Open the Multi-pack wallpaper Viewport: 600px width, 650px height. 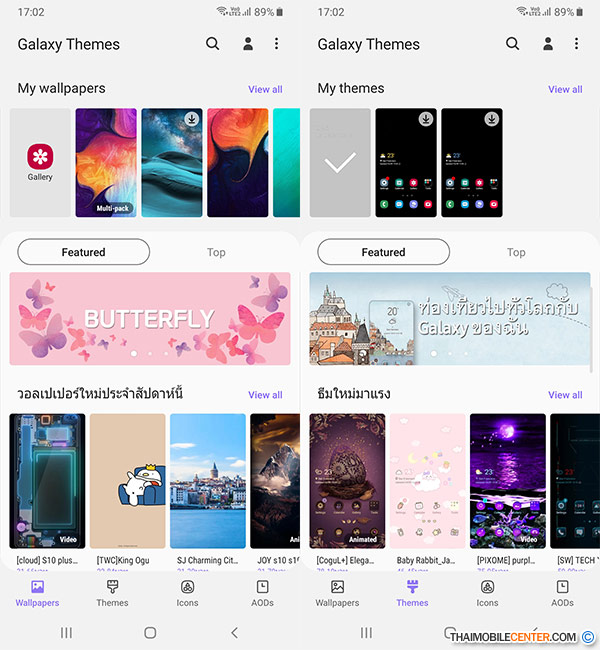pos(106,163)
